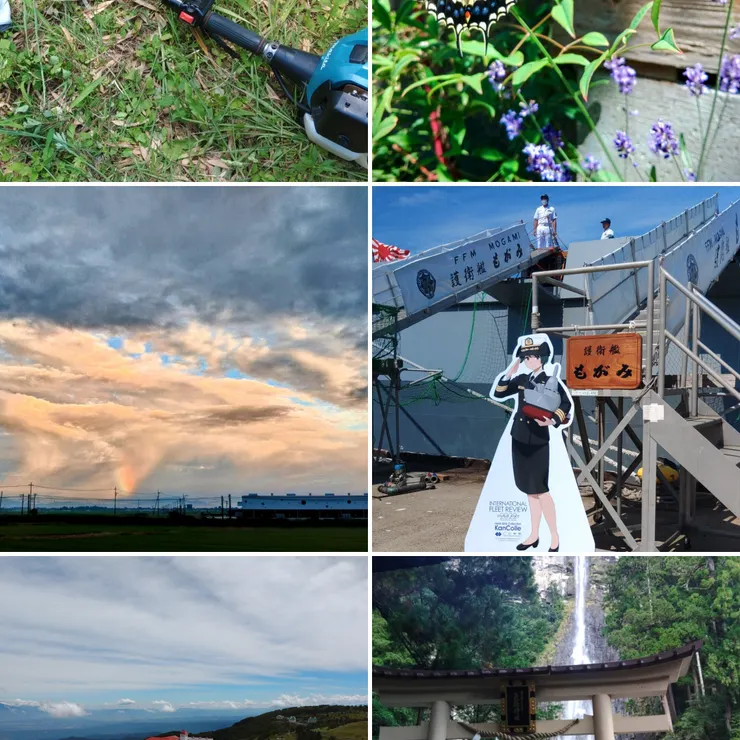The image size is (740, 740).
Task: Open the photo of the trimmer on grass
Action: (x=183, y=90)
